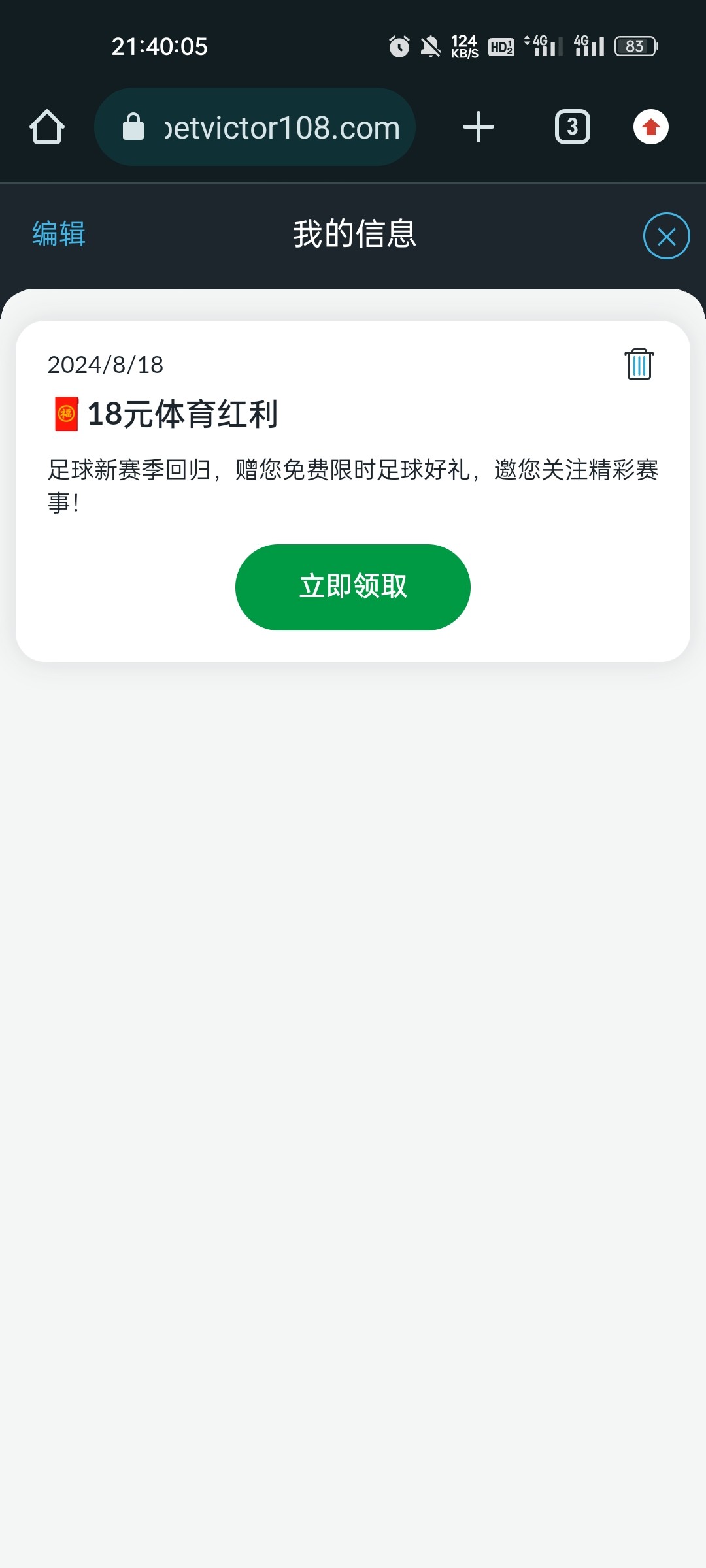Delete the 18元体育红利 message
This screenshot has height=1568, width=706.
click(x=639, y=364)
